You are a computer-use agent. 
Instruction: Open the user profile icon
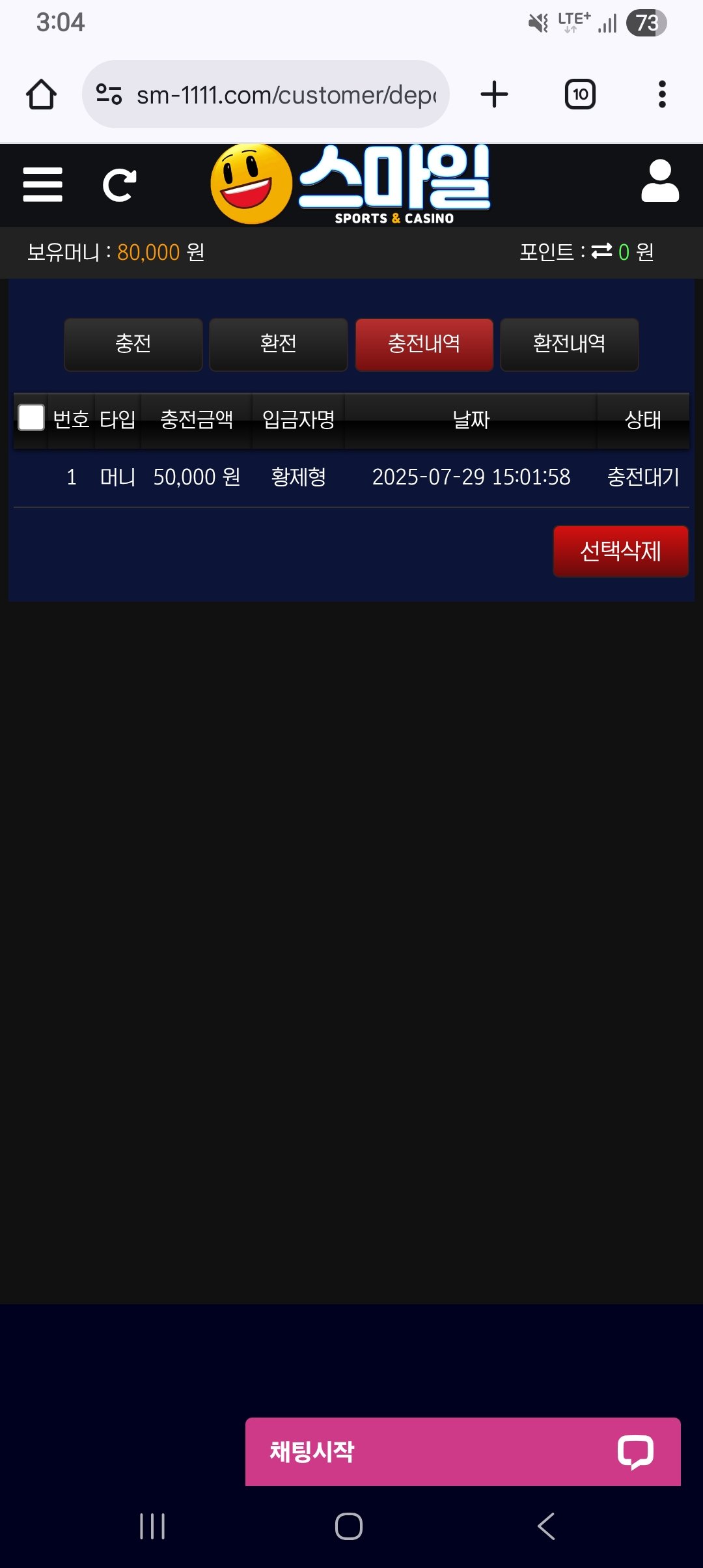tap(659, 181)
